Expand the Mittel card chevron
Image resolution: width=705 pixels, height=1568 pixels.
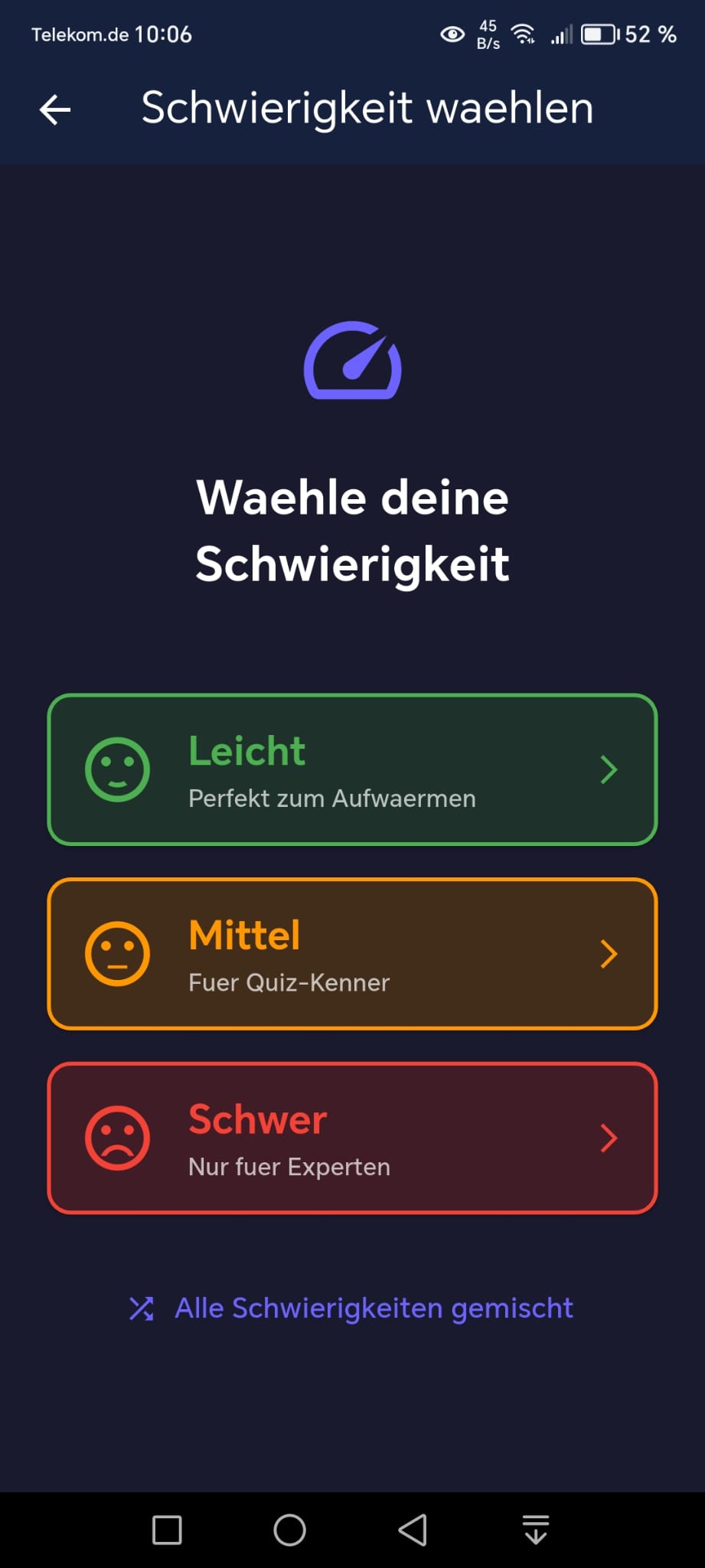(609, 953)
